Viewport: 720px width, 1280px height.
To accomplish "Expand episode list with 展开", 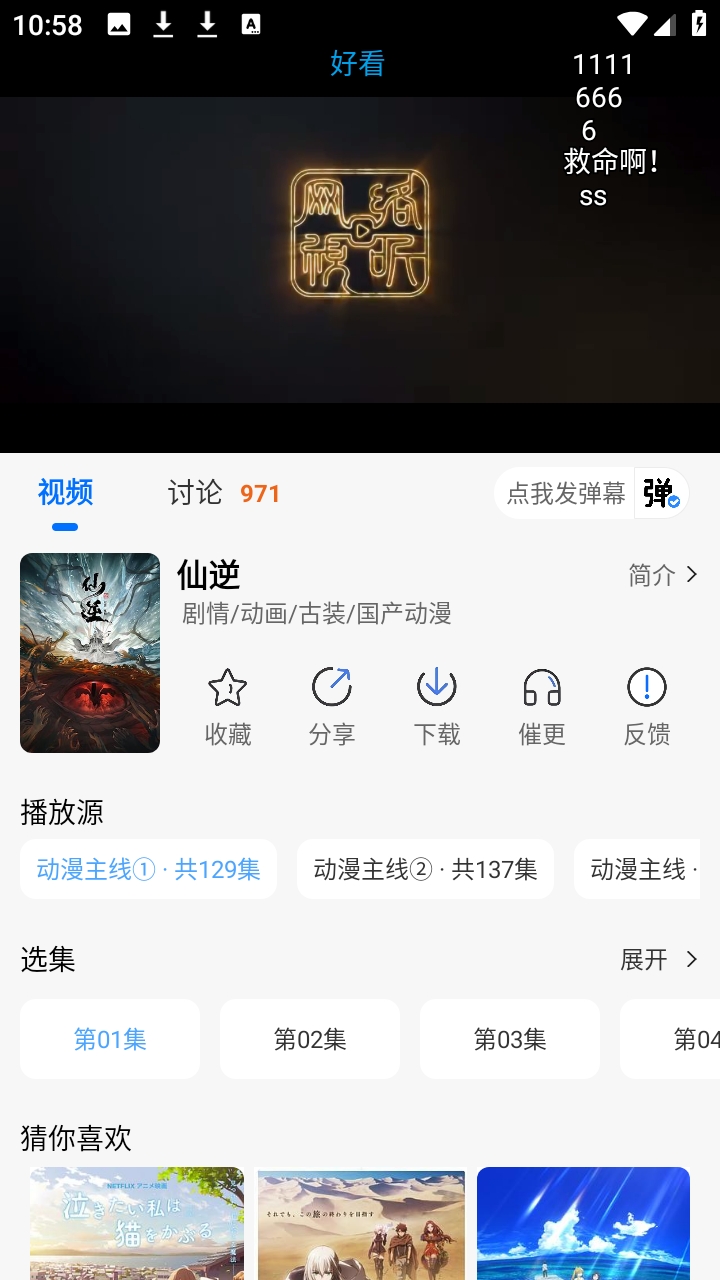I will click(x=658, y=960).
